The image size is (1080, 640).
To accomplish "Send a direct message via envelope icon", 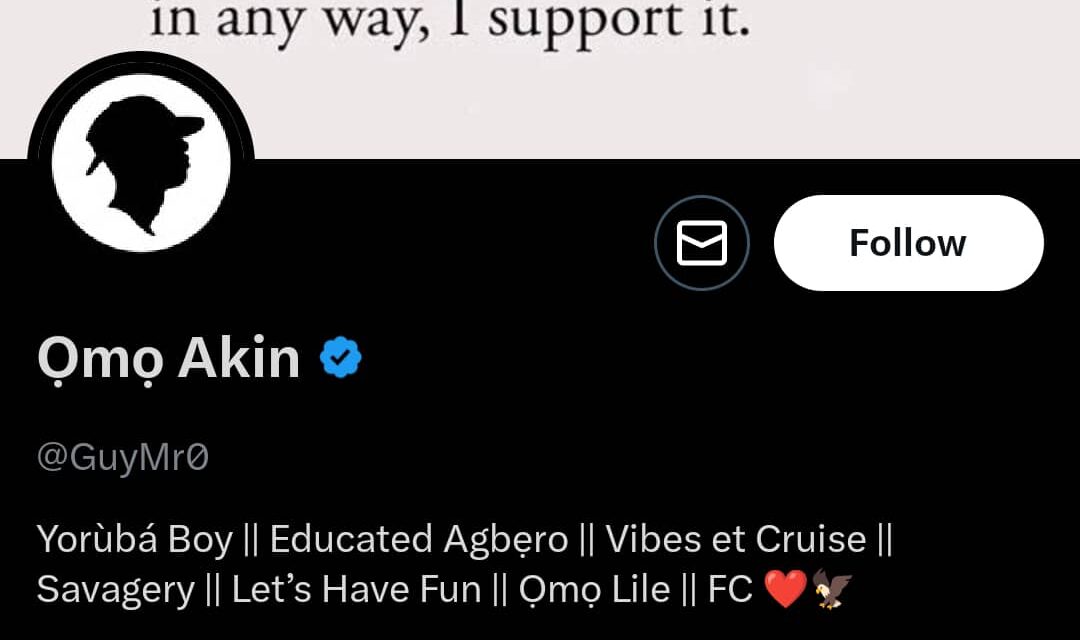I will point(701,243).
